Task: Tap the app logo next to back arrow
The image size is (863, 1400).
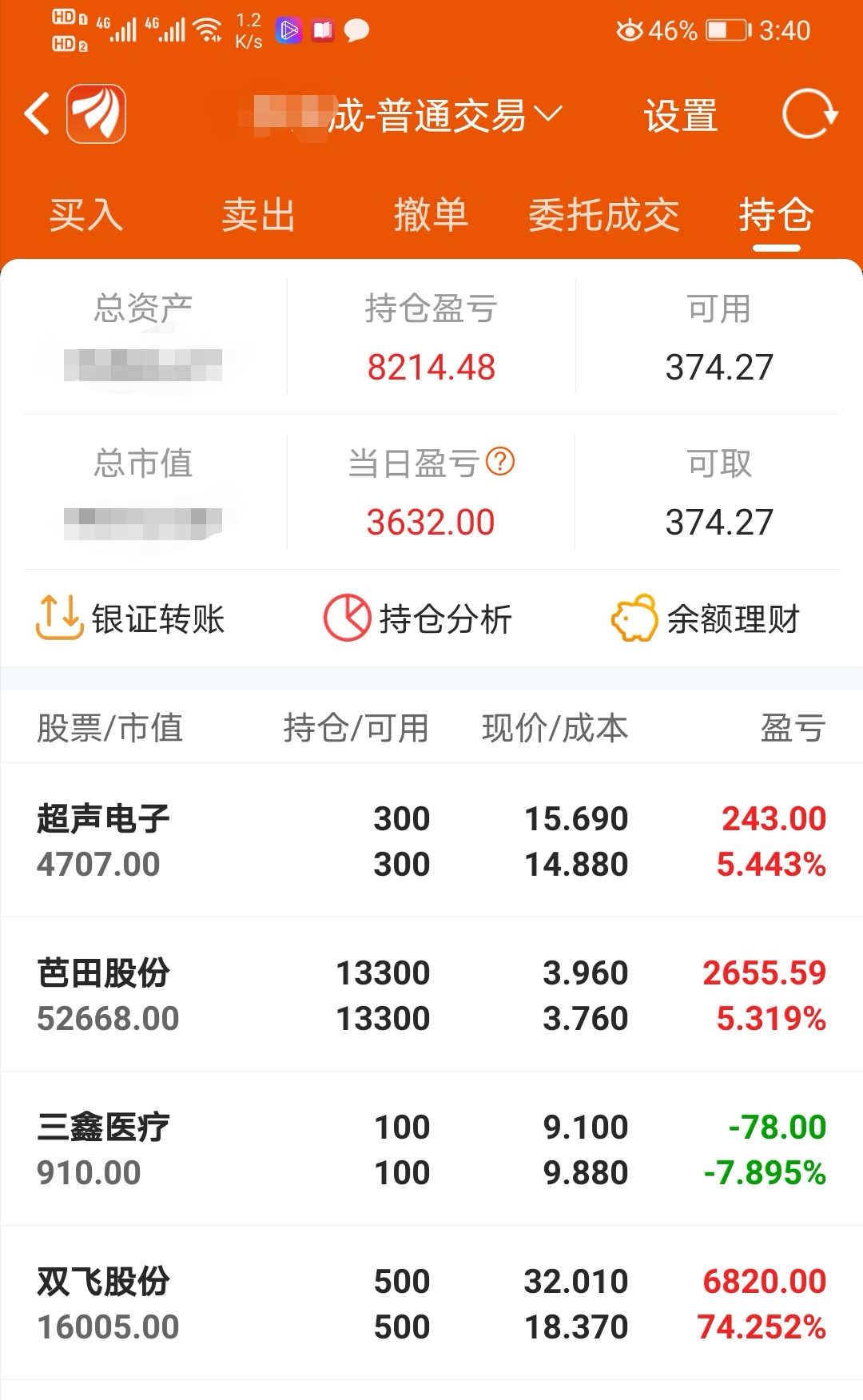Action: pyautogui.click(x=97, y=115)
